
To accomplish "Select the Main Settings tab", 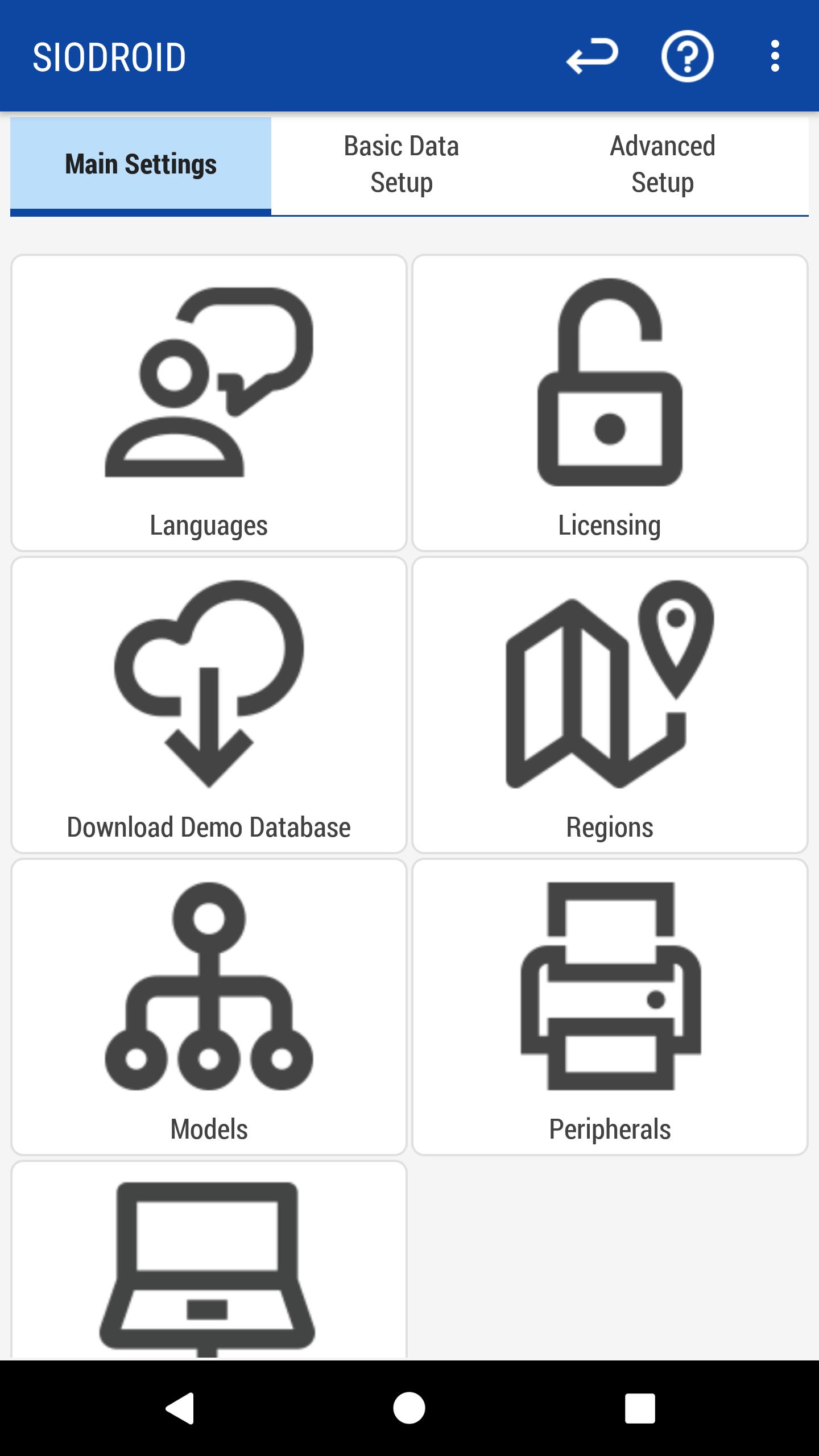I will (x=140, y=165).
